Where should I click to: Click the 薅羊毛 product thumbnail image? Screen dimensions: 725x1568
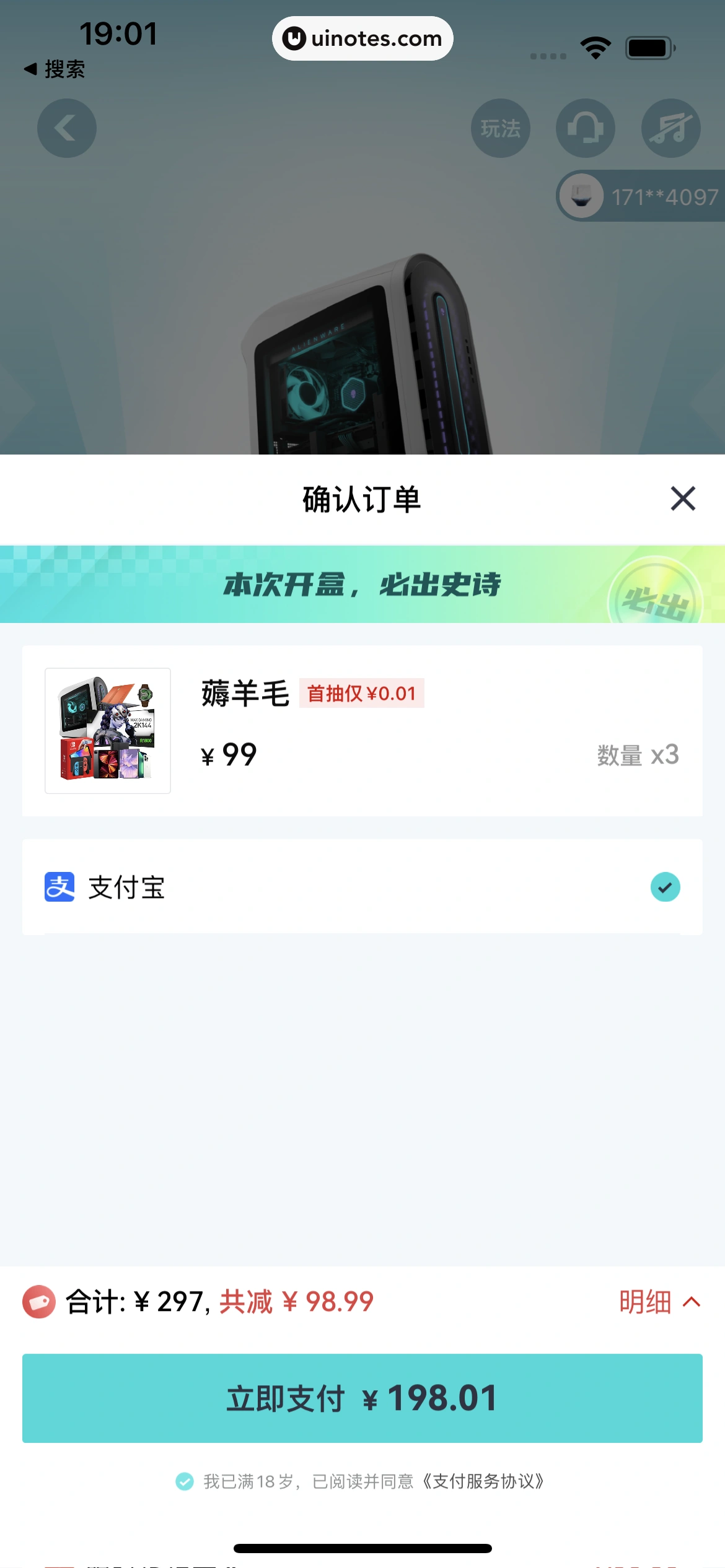107,730
